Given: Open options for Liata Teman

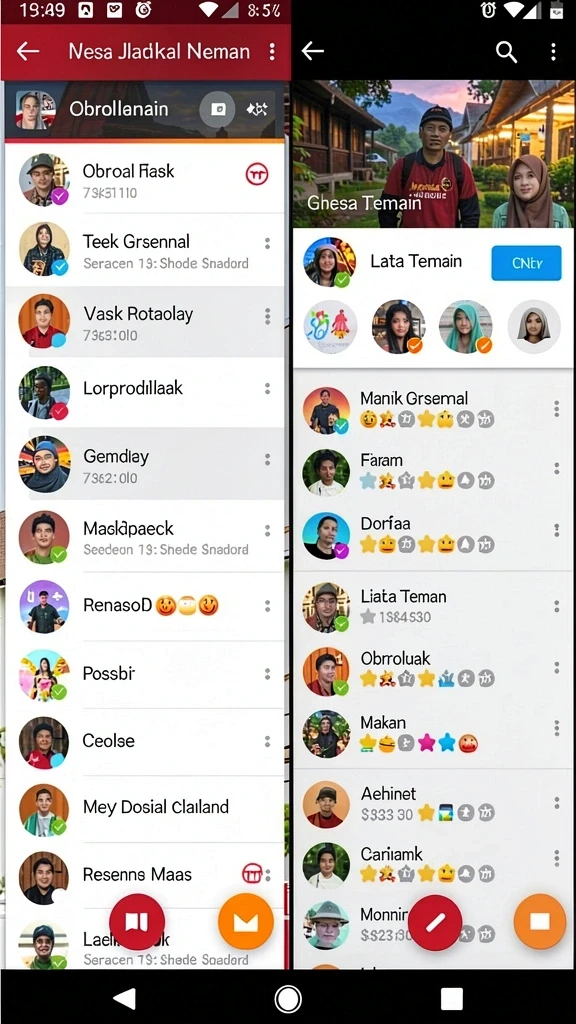Looking at the screenshot, I should pos(556,607).
